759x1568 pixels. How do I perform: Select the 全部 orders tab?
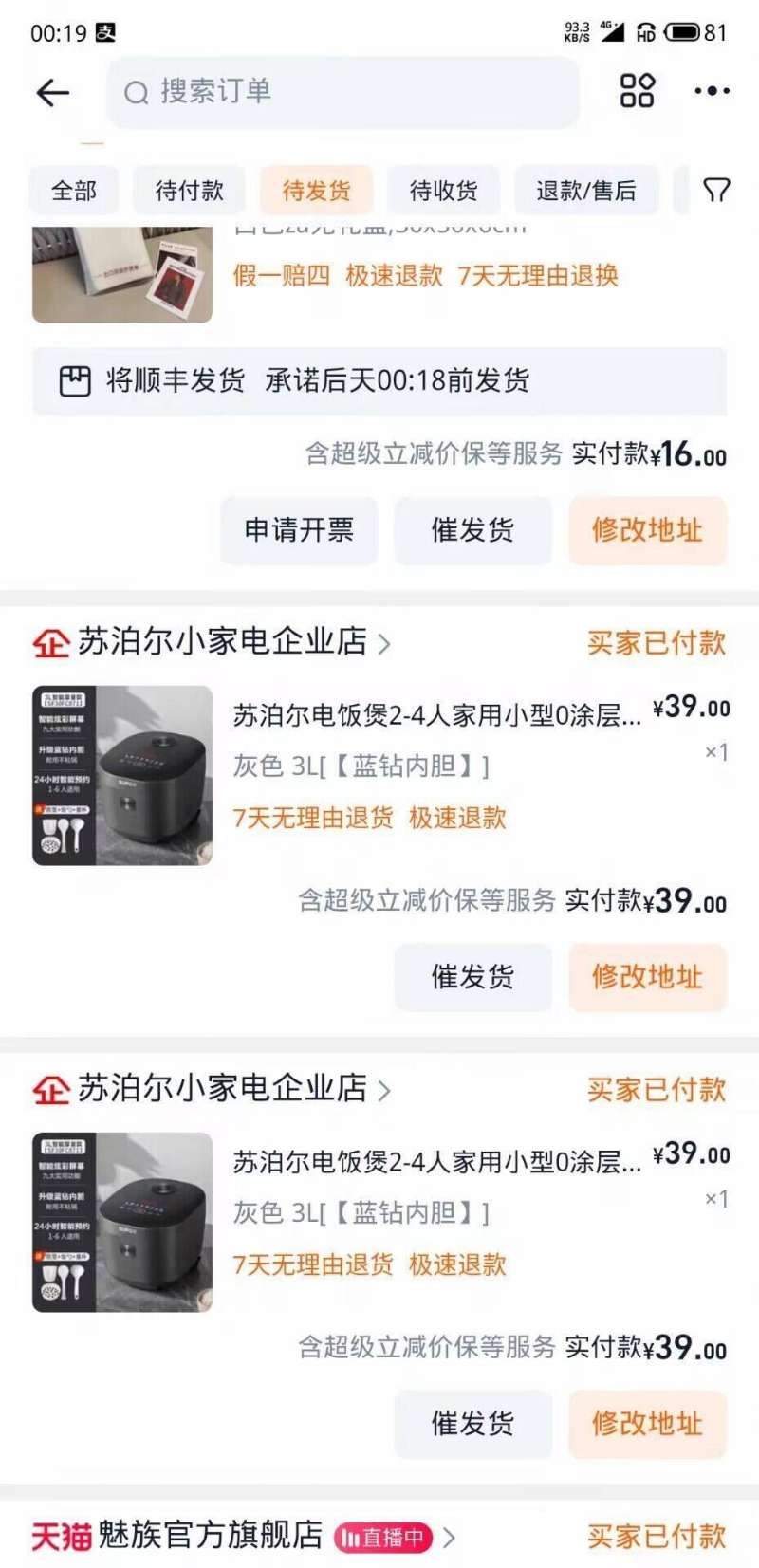[74, 191]
